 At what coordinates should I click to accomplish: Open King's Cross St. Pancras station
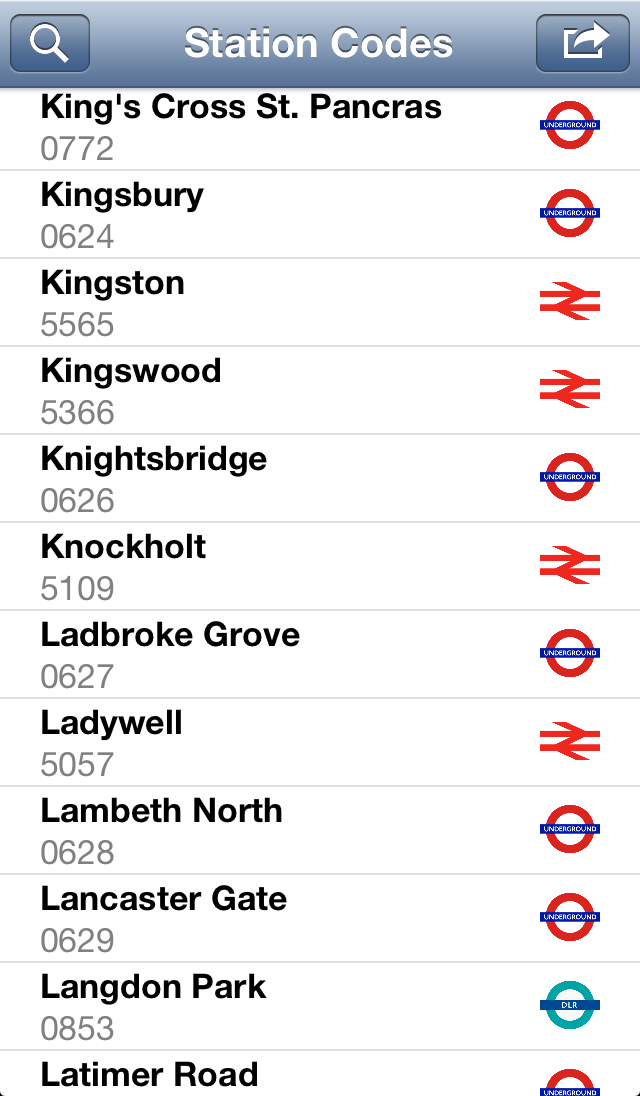point(320,128)
